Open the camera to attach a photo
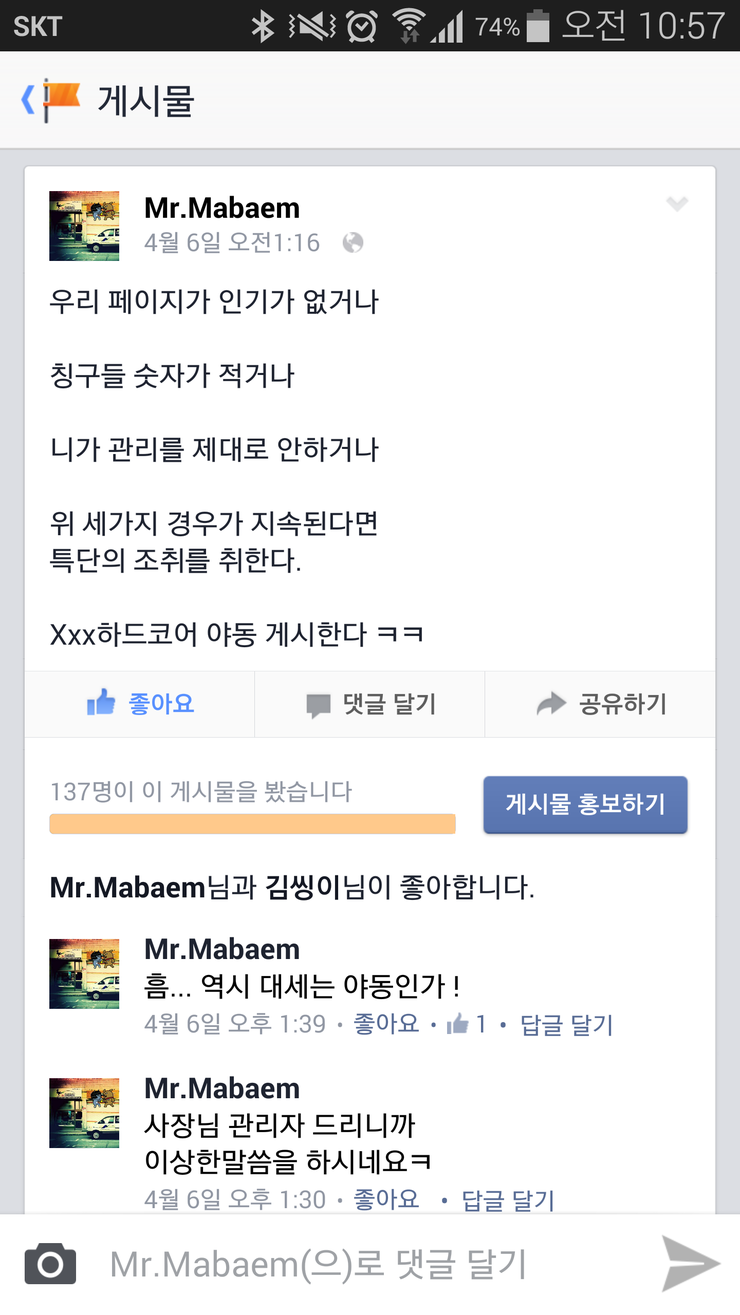Image resolution: width=740 pixels, height=1315 pixels. tap(50, 1265)
